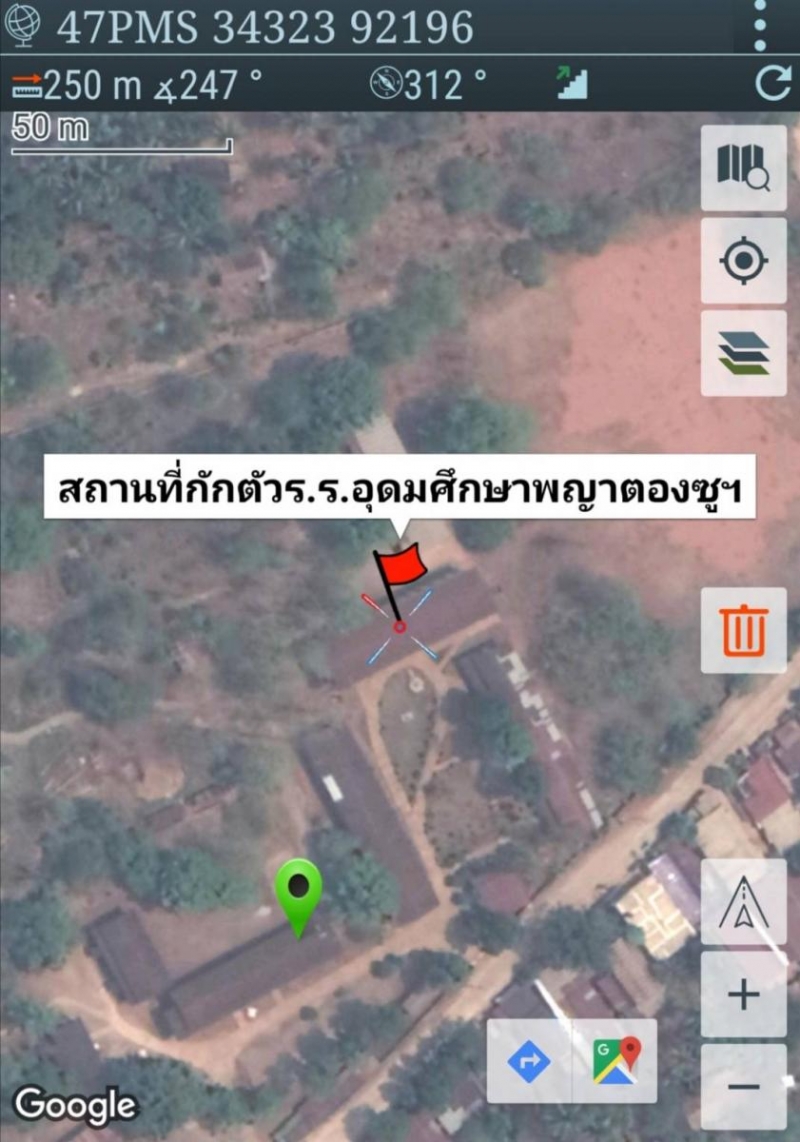
Task: Tap the 47PMS coordinate readout
Action: [x=265, y=27]
